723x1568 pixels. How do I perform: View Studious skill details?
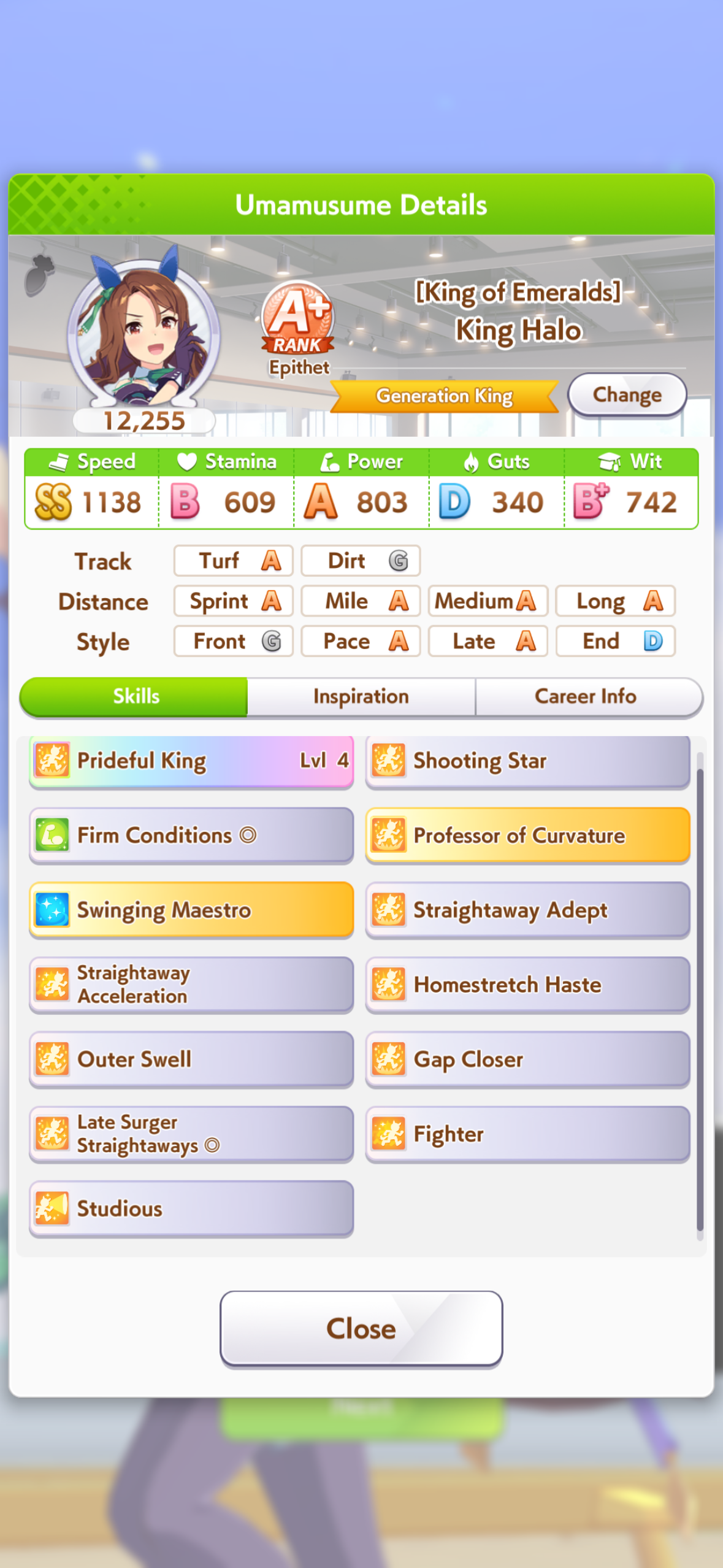click(x=191, y=1209)
